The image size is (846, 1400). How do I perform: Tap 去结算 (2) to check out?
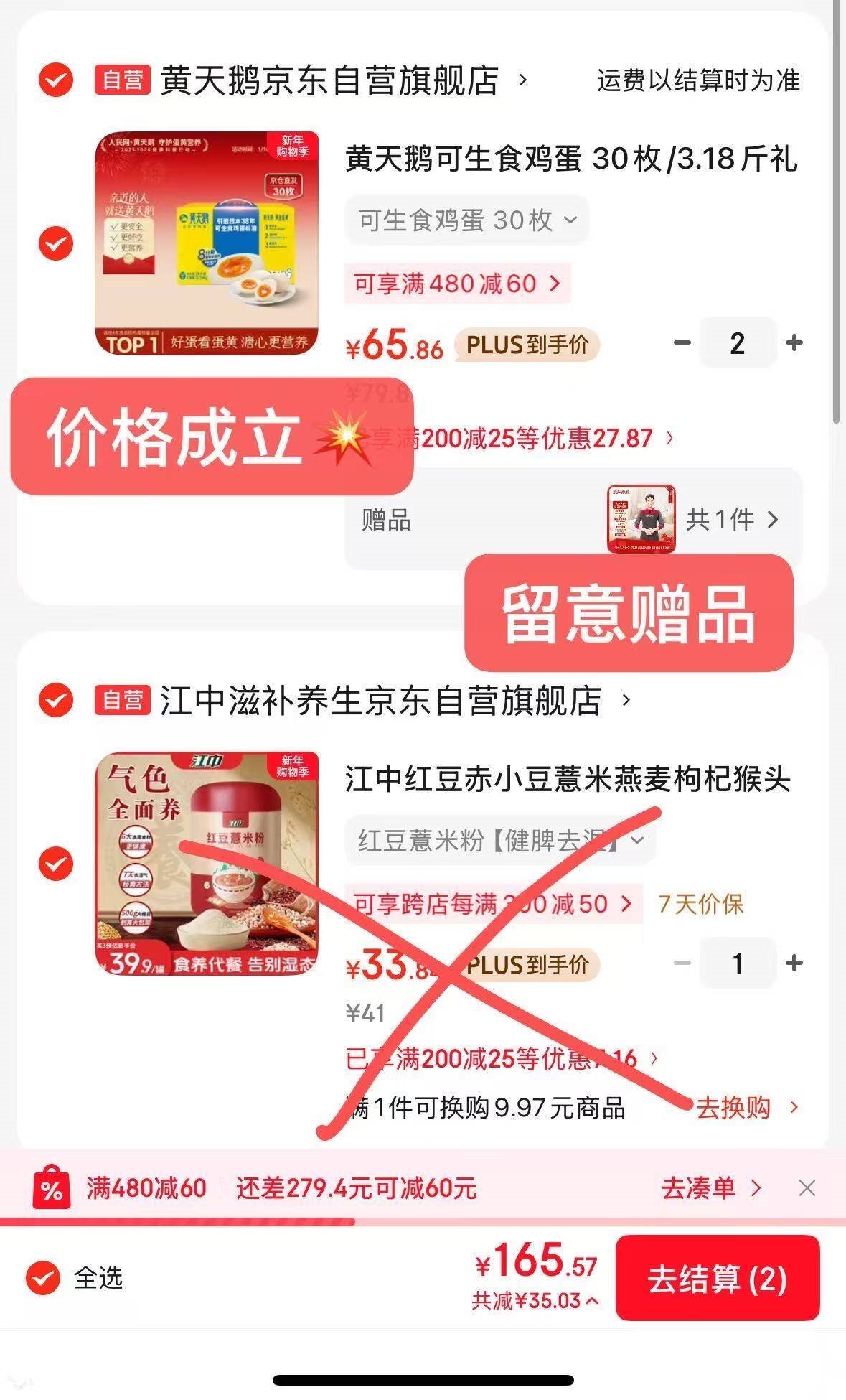718,1279
